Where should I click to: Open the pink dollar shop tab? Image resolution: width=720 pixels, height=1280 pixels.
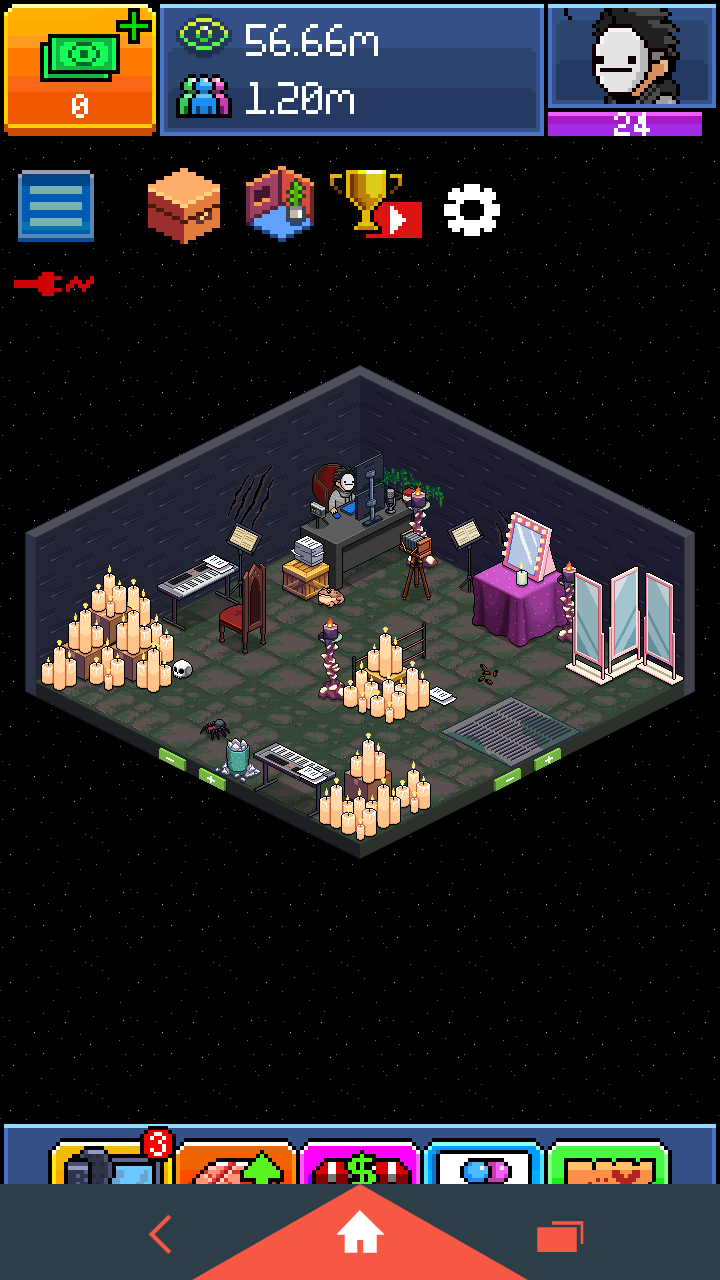click(360, 1160)
